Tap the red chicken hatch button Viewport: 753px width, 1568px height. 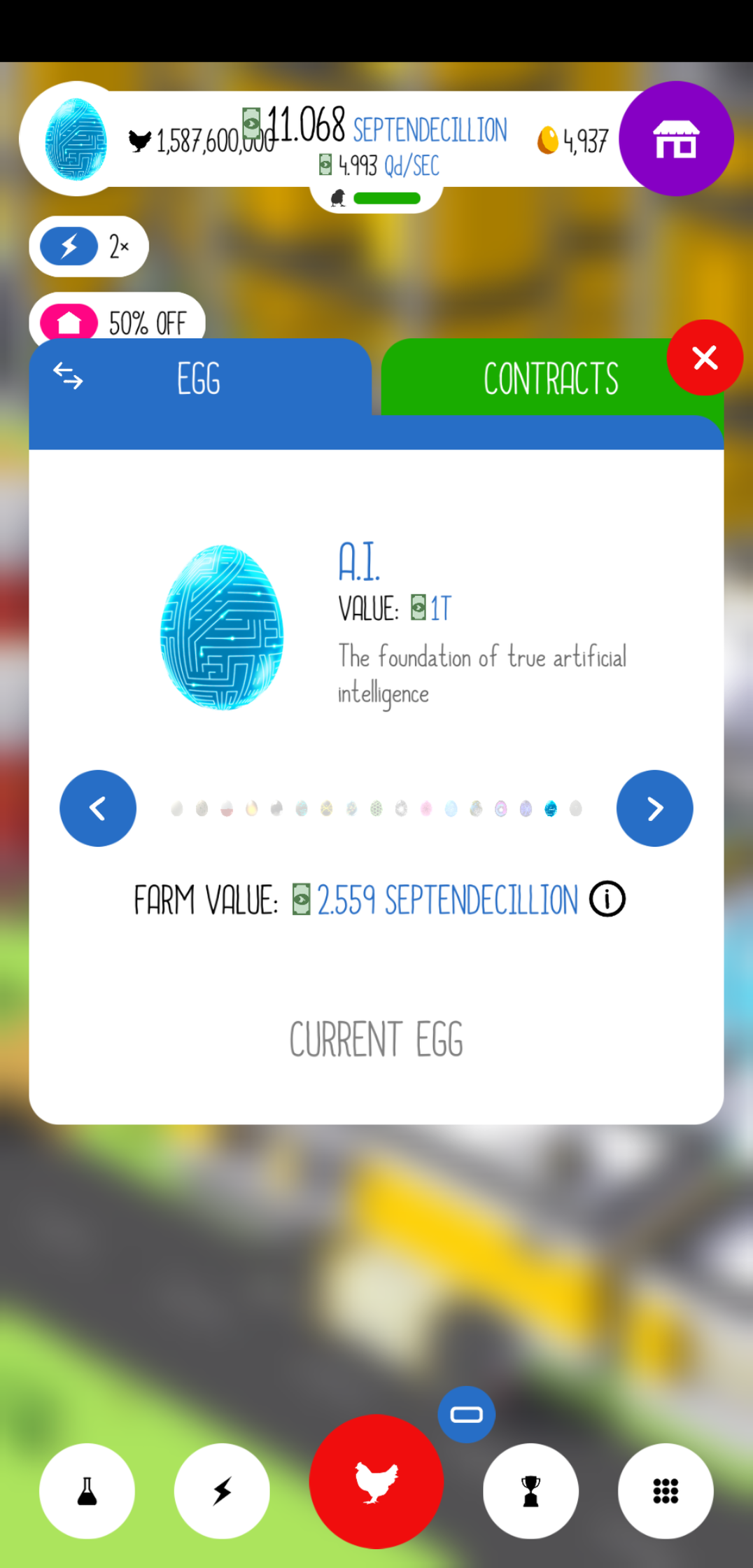(x=376, y=1481)
